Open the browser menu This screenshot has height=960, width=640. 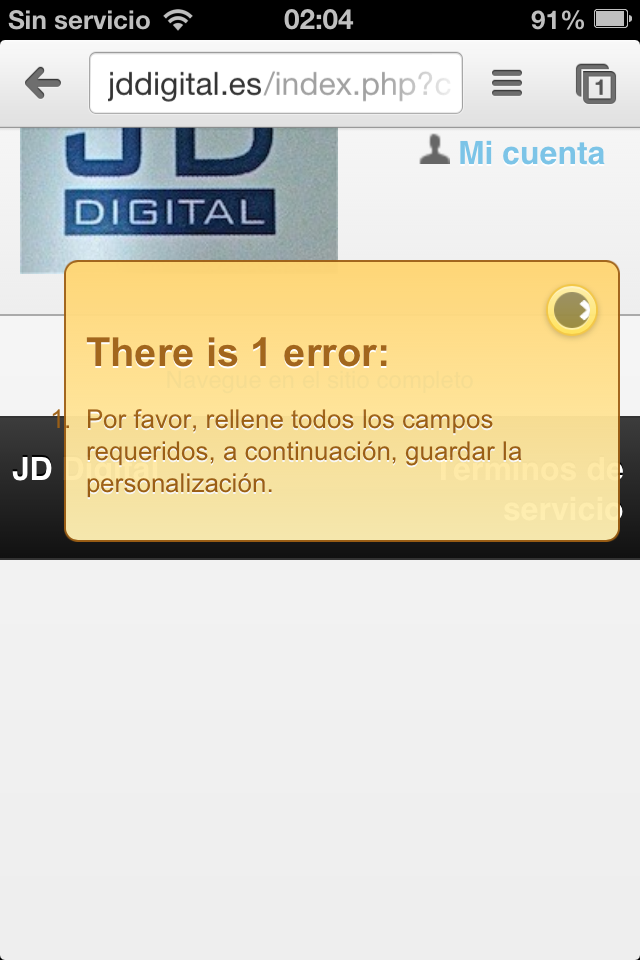pos(507,83)
